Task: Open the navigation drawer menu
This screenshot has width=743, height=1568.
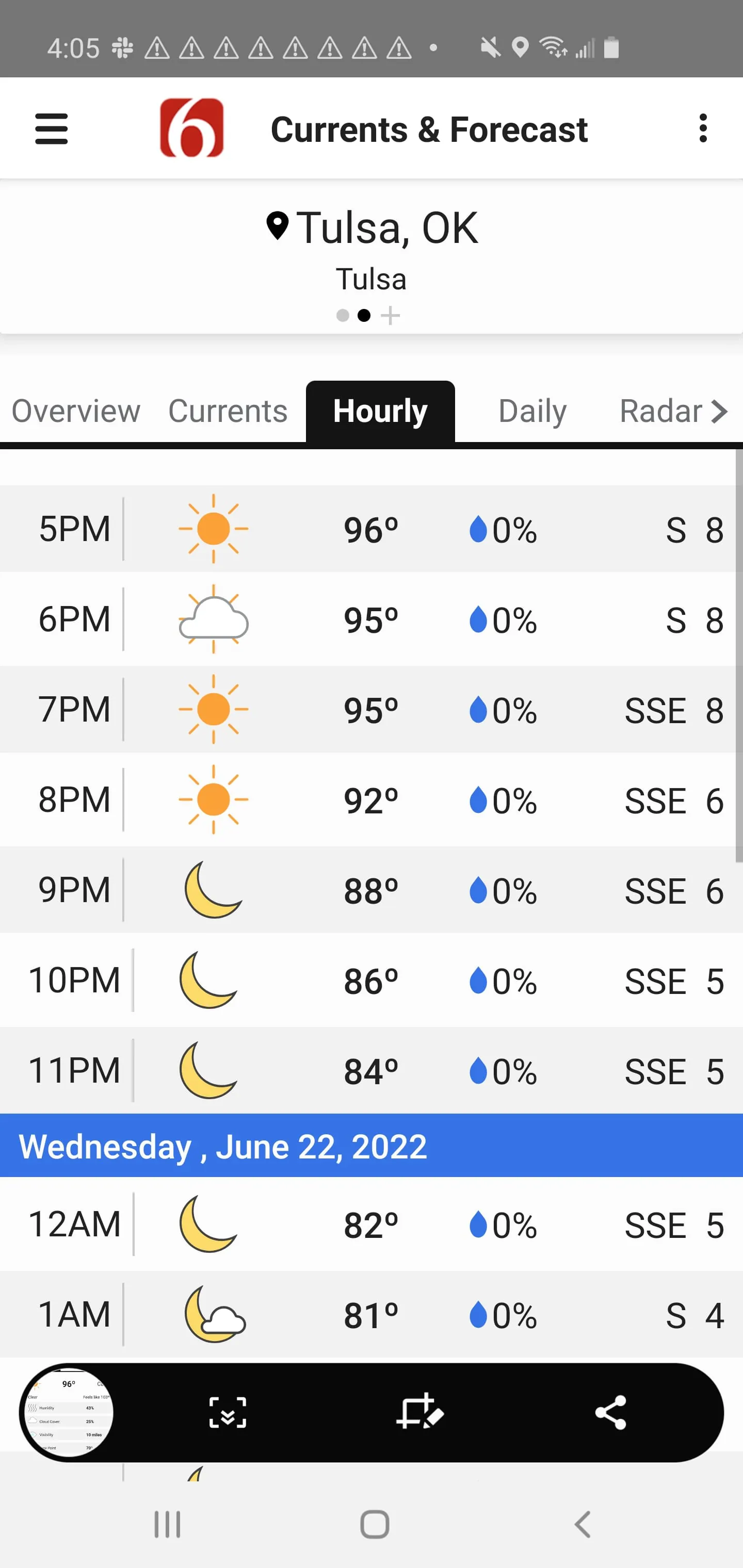Action: click(x=51, y=128)
